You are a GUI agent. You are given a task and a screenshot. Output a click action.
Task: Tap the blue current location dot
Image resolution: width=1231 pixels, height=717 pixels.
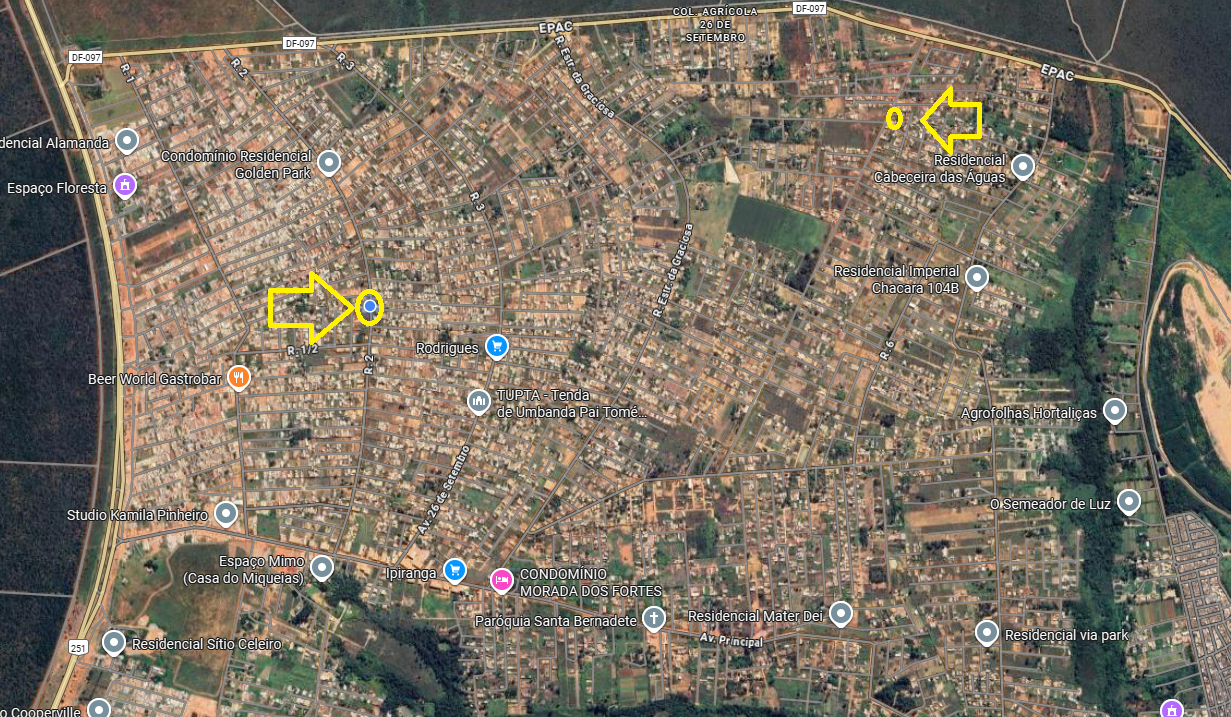pyautogui.click(x=370, y=306)
